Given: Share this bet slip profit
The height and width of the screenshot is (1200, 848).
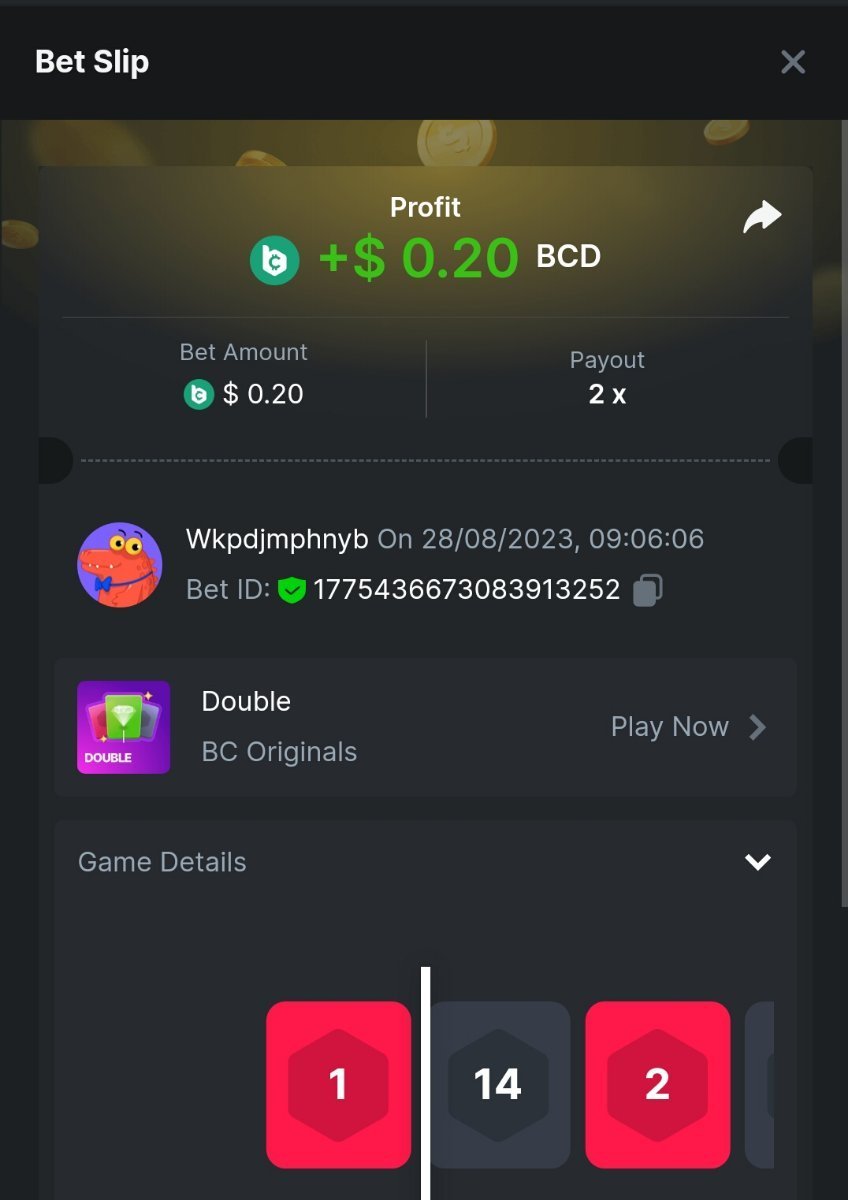Looking at the screenshot, I should tap(761, 216).
